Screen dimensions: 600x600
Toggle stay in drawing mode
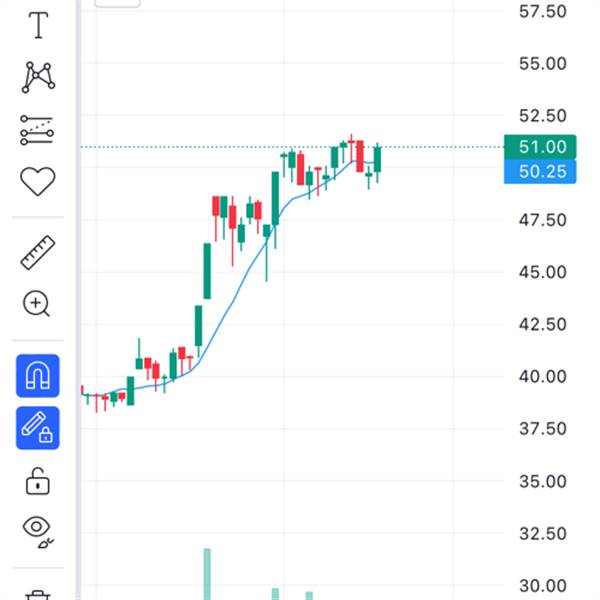(38, 428)
